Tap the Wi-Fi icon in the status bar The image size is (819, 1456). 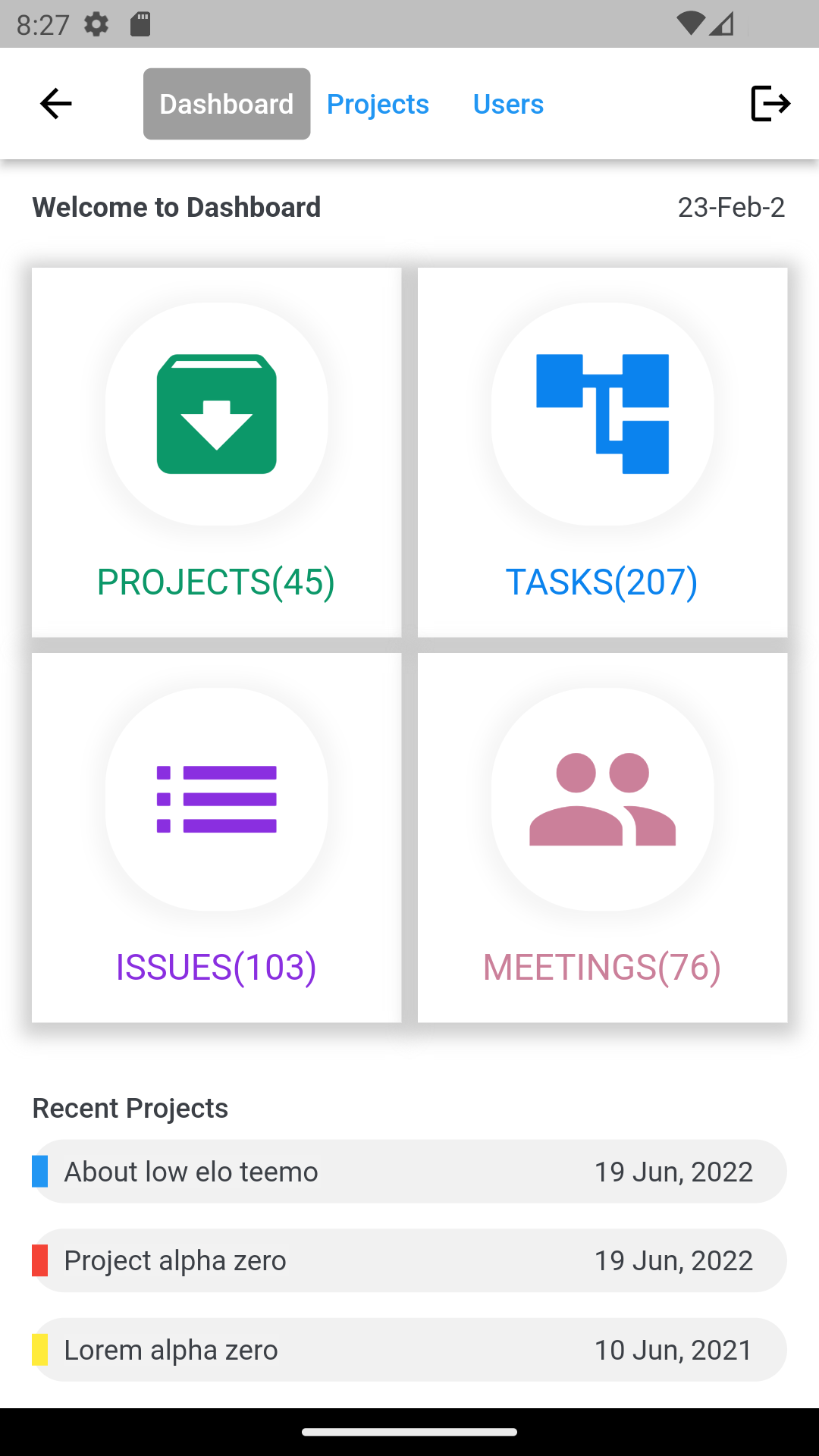[x=691, y=23]
